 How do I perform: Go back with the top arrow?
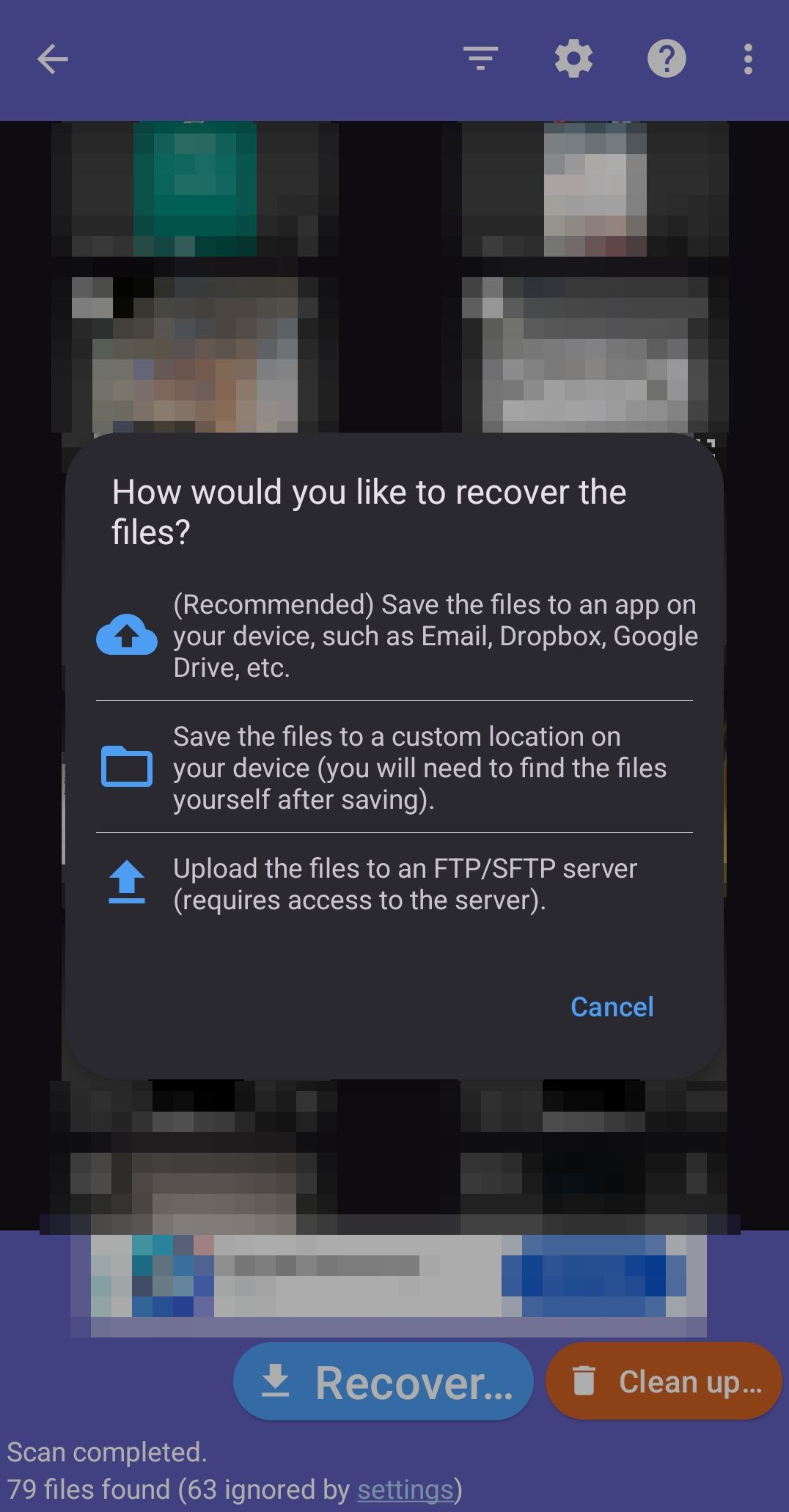52,59
